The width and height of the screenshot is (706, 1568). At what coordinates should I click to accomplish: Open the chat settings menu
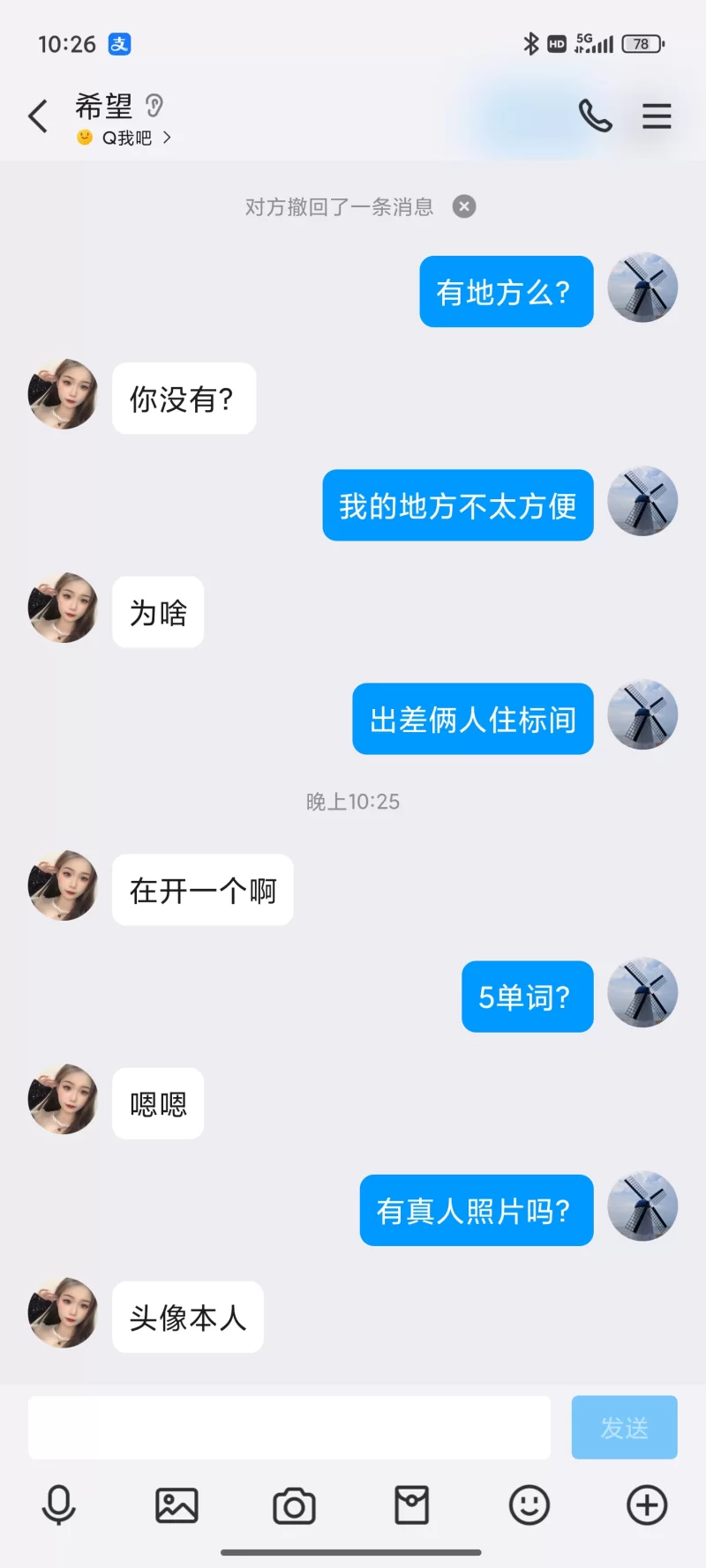click(657, 116)
